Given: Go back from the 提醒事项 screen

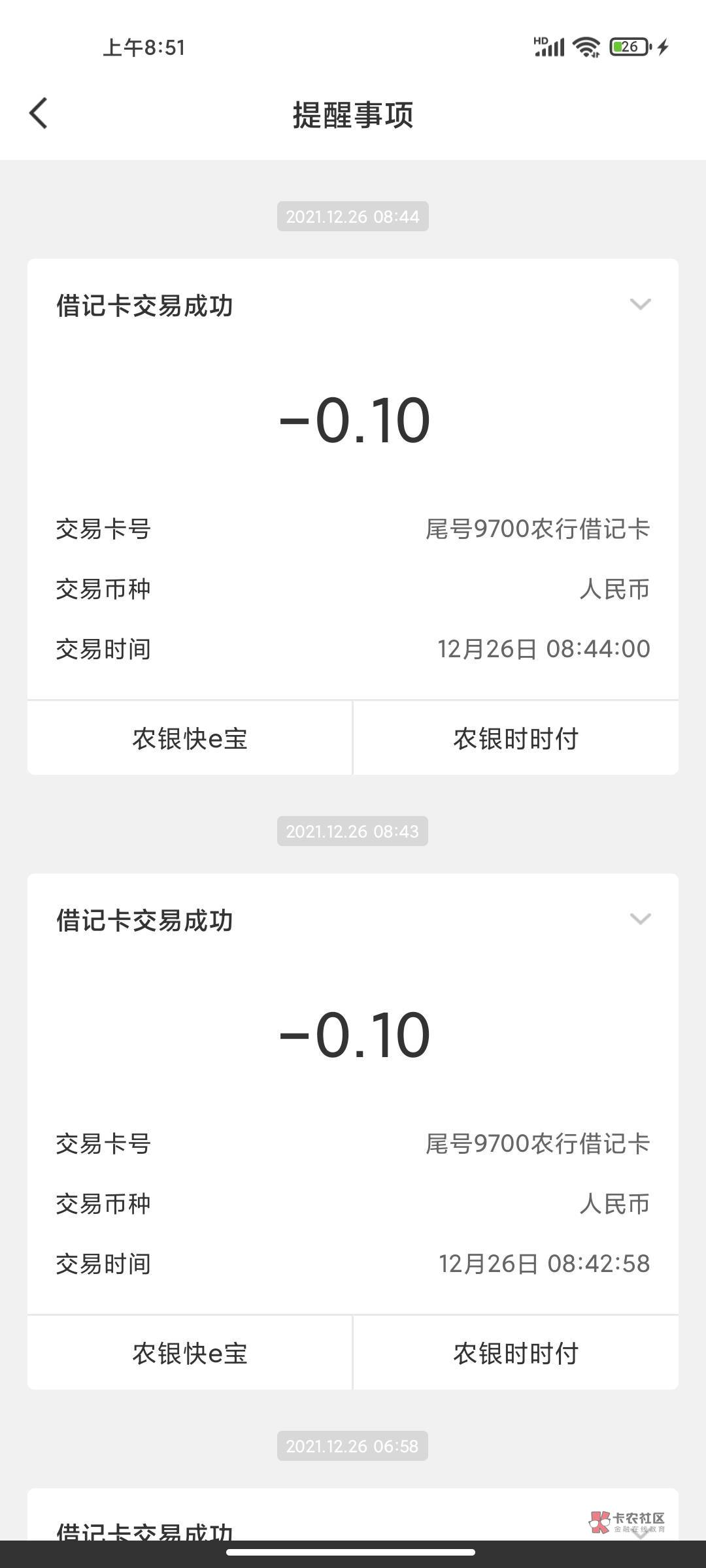Looking at the screenshot, I should 39,114.
